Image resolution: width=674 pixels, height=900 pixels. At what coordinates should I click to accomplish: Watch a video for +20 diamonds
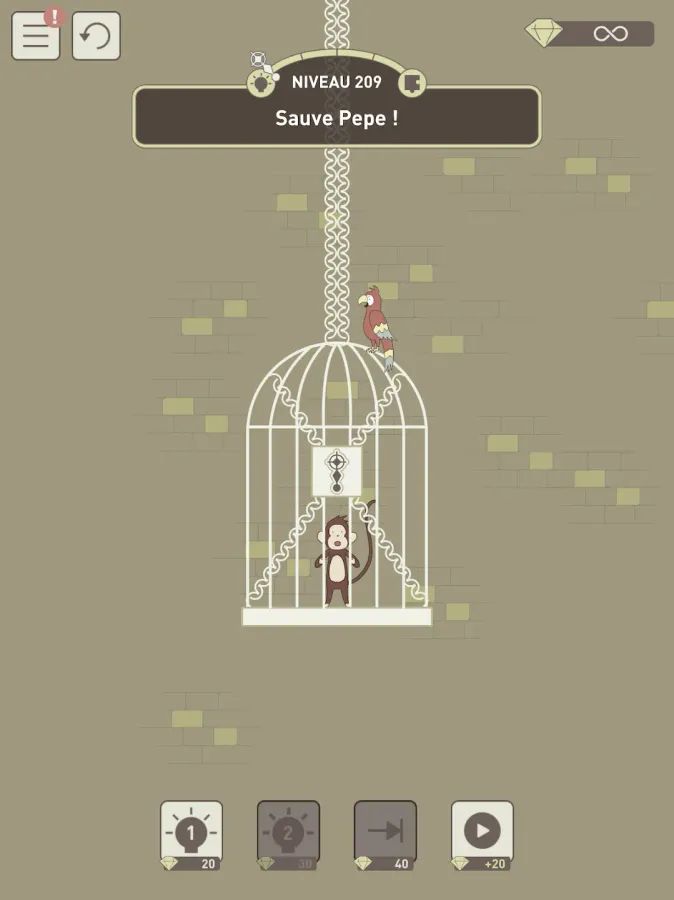(x=482, y=832)
